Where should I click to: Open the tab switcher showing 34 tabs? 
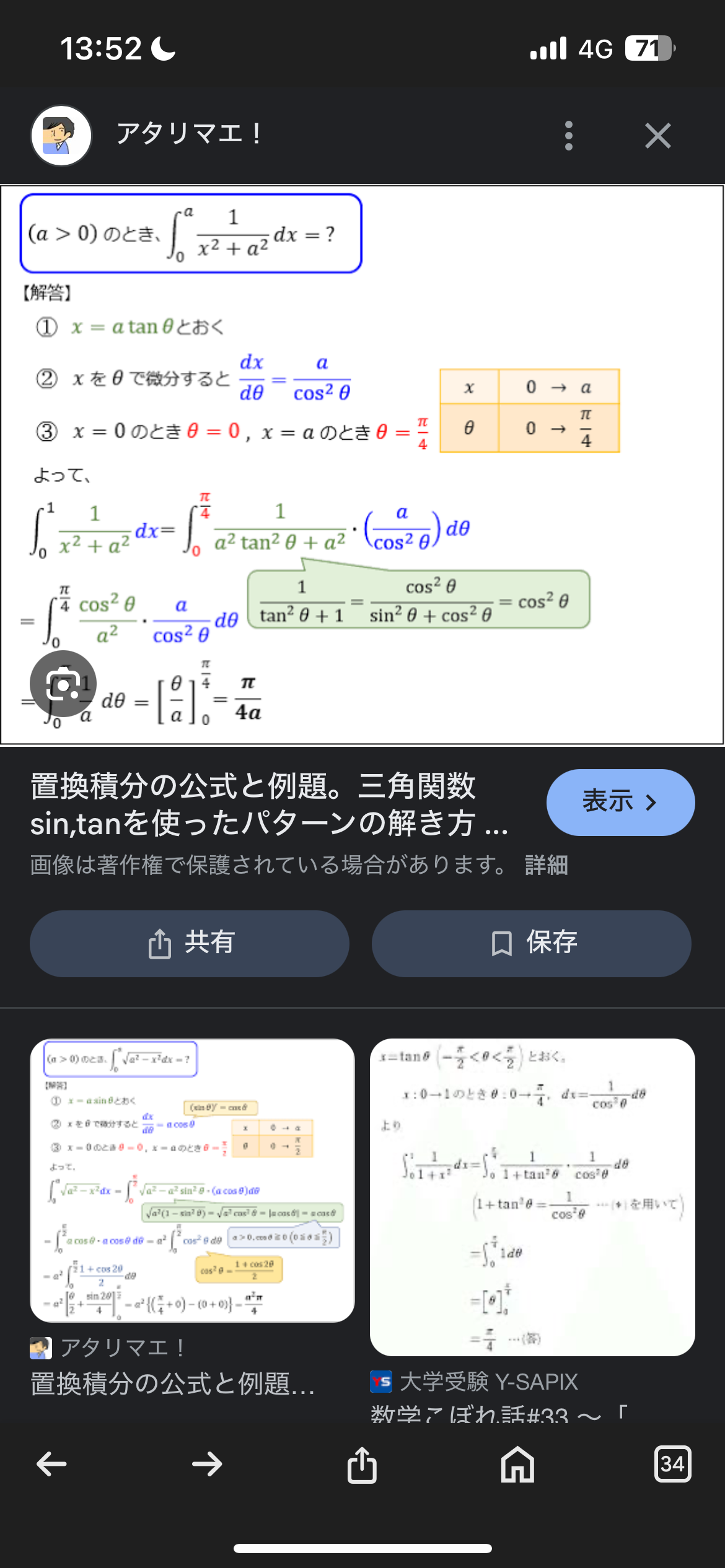(x=672, y=1464)
